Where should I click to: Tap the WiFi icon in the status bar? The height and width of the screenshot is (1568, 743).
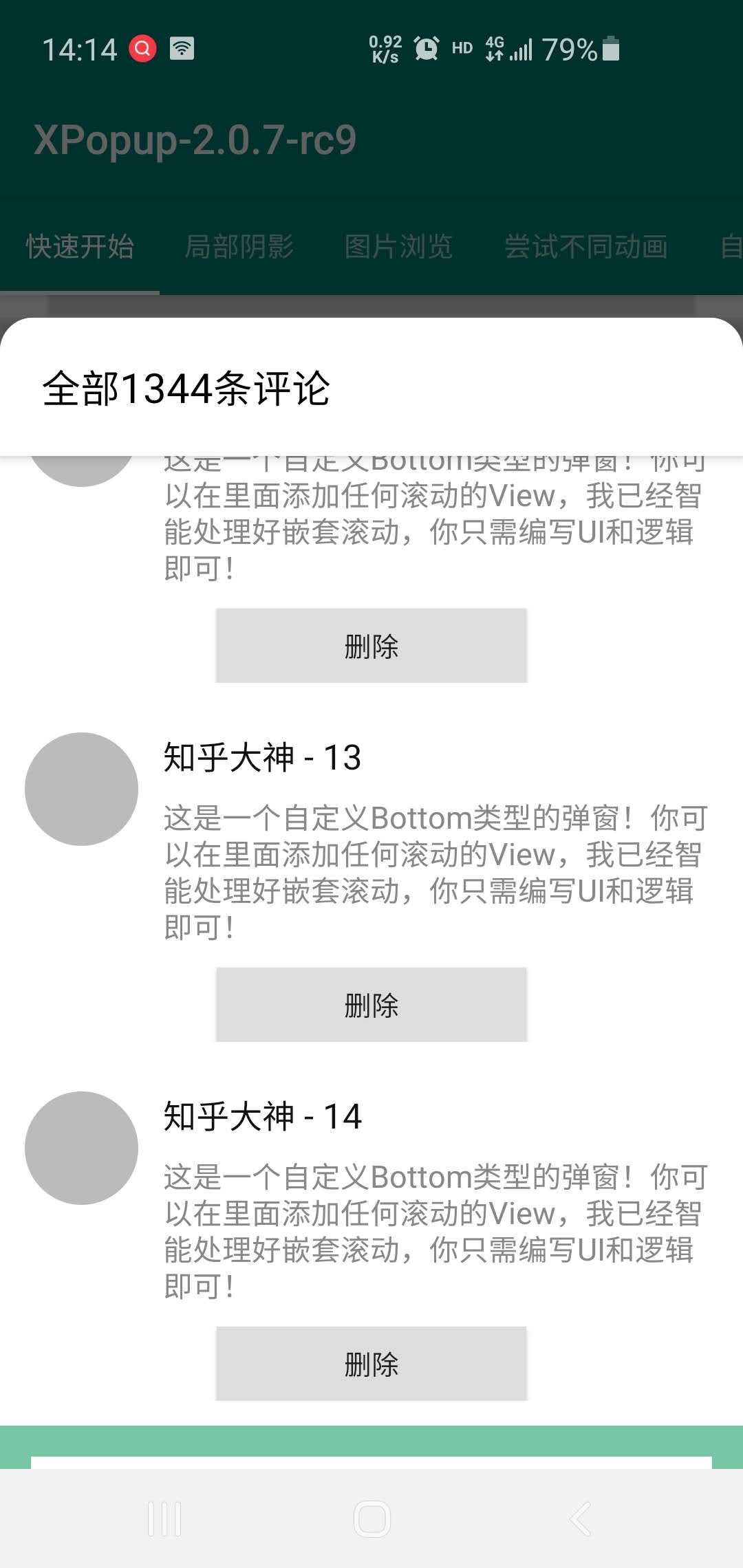182,48
